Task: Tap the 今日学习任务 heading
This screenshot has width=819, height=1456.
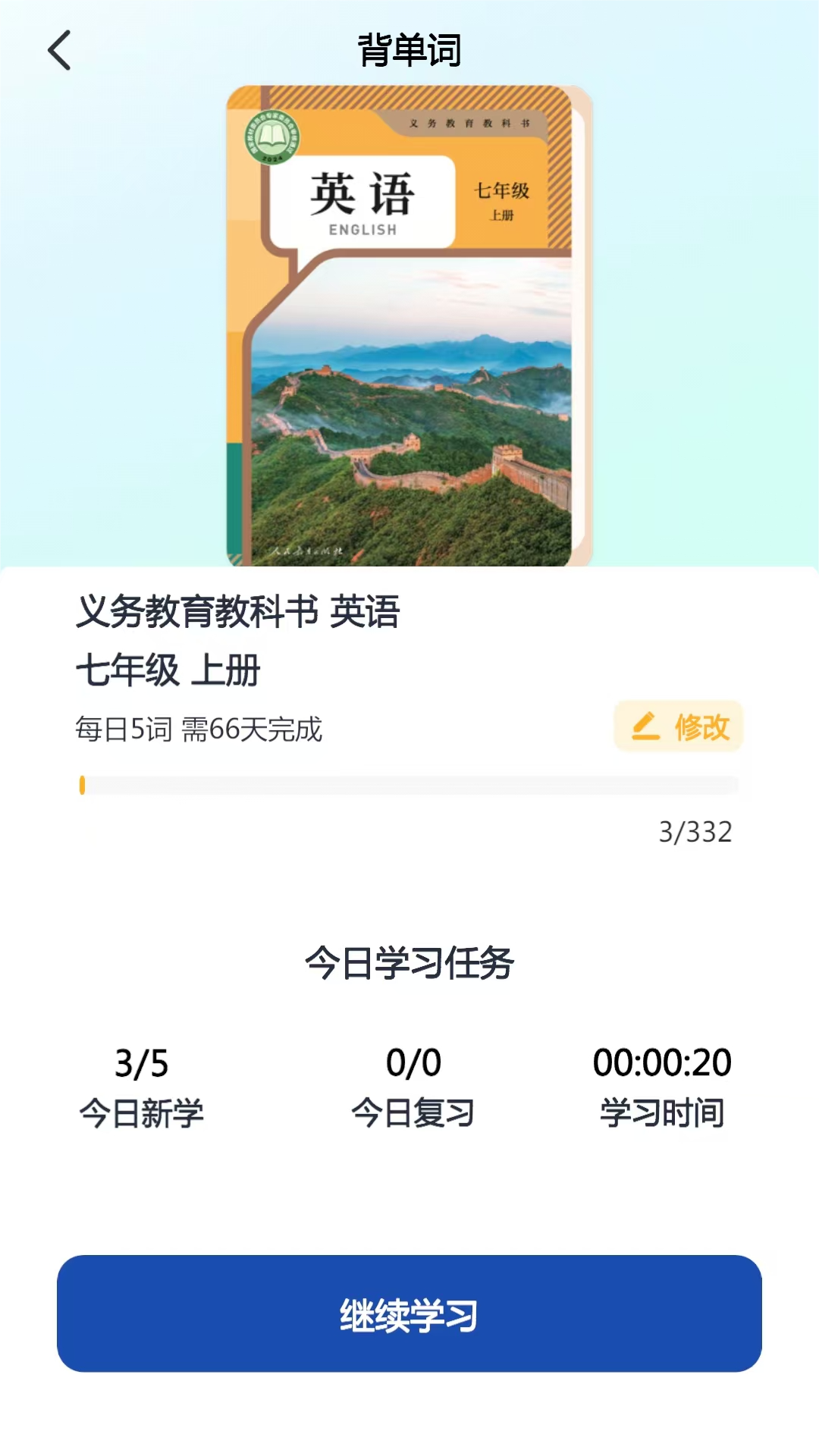Action: pyautogui.click(x=409, y=961)
